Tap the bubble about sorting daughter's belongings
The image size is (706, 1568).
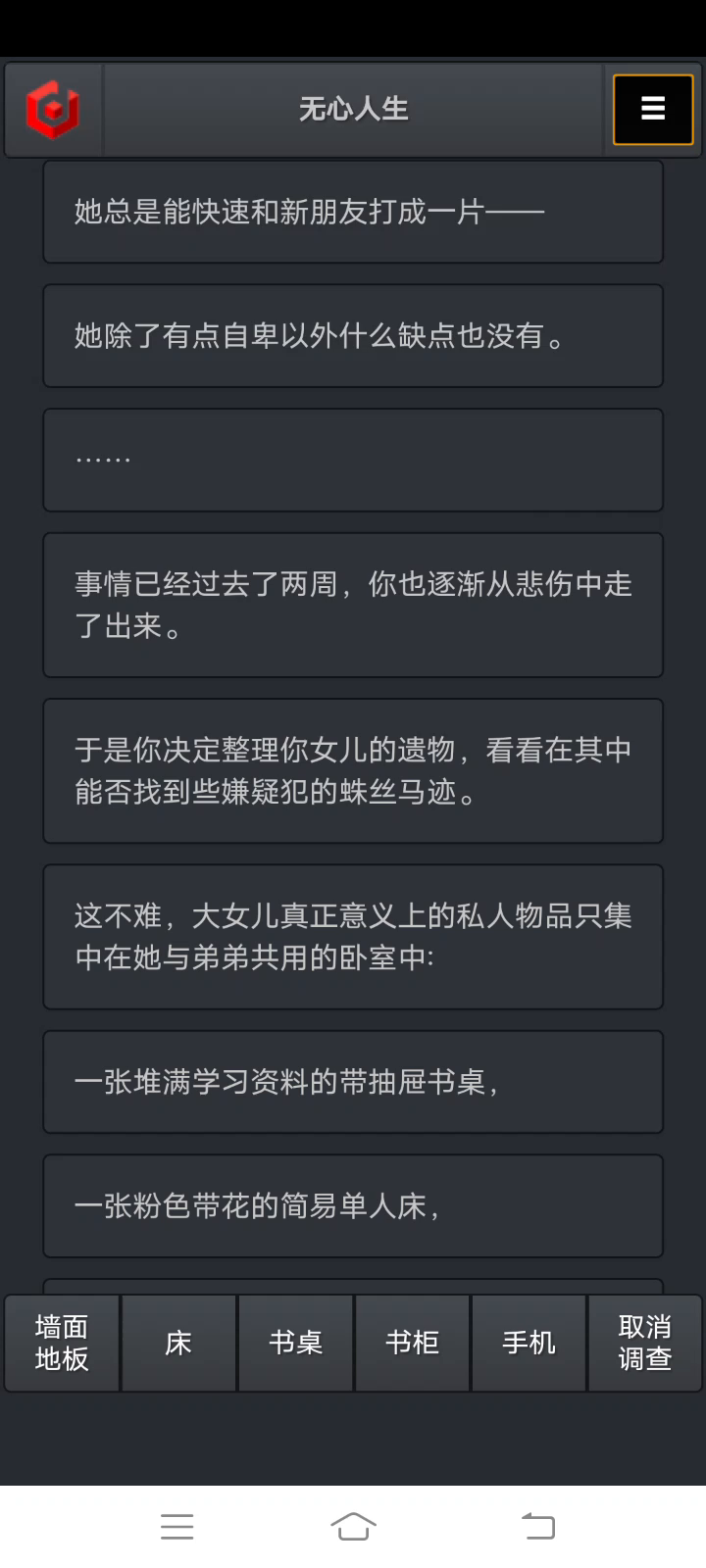pos(352,770)
